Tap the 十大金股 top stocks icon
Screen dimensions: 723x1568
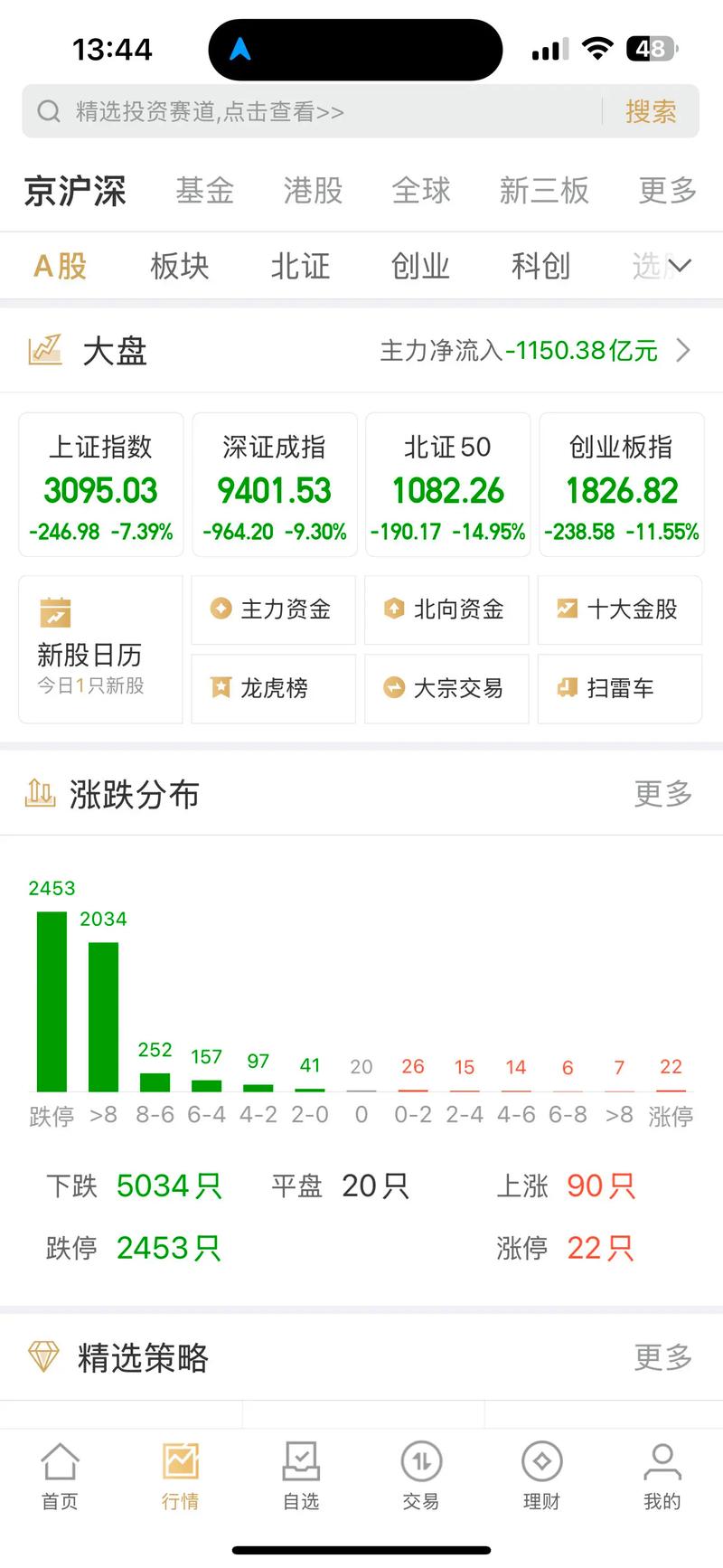point(620,609)
